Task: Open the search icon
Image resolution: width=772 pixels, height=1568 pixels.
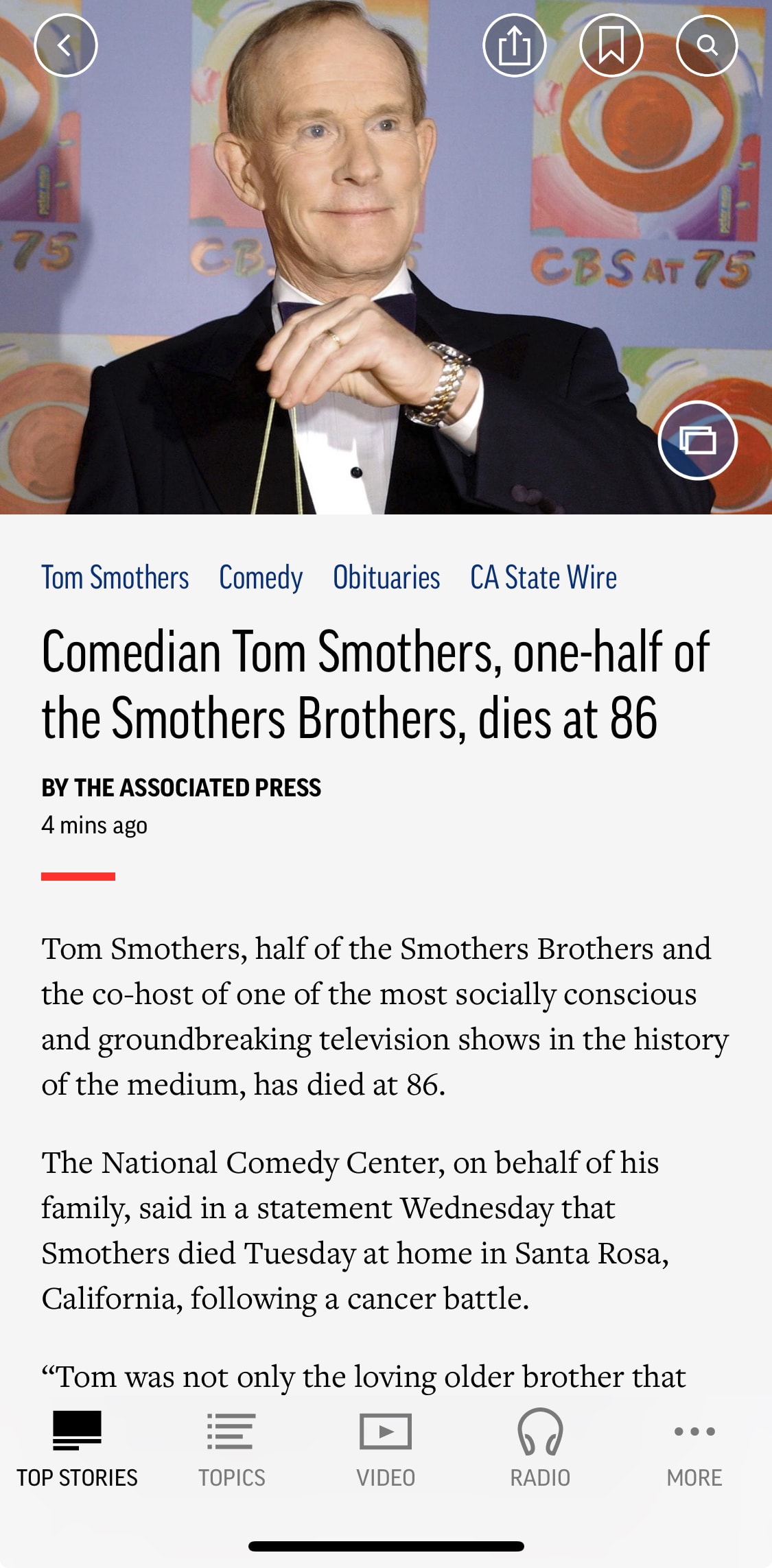Action: click(x=707, y=45)
